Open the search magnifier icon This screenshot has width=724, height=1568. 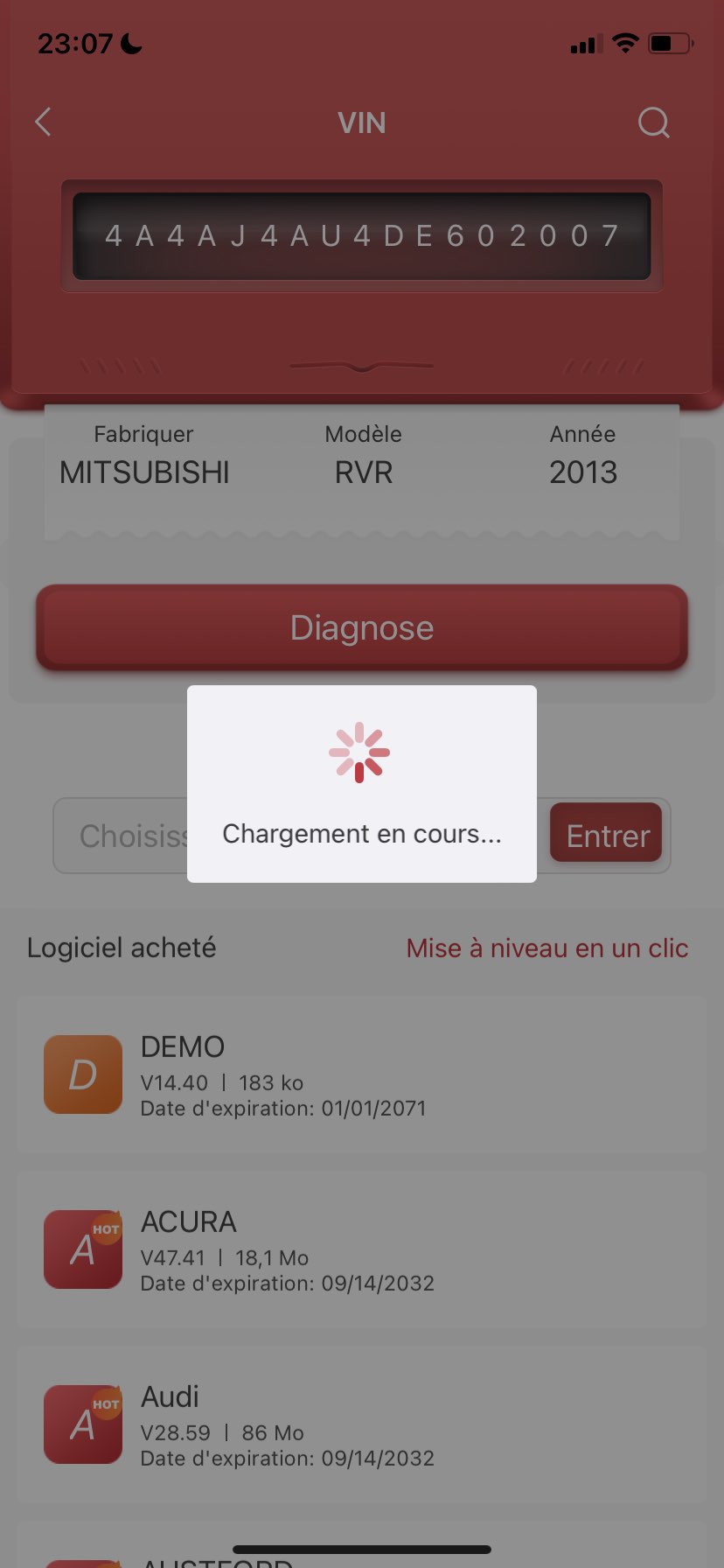coord(653,122)
